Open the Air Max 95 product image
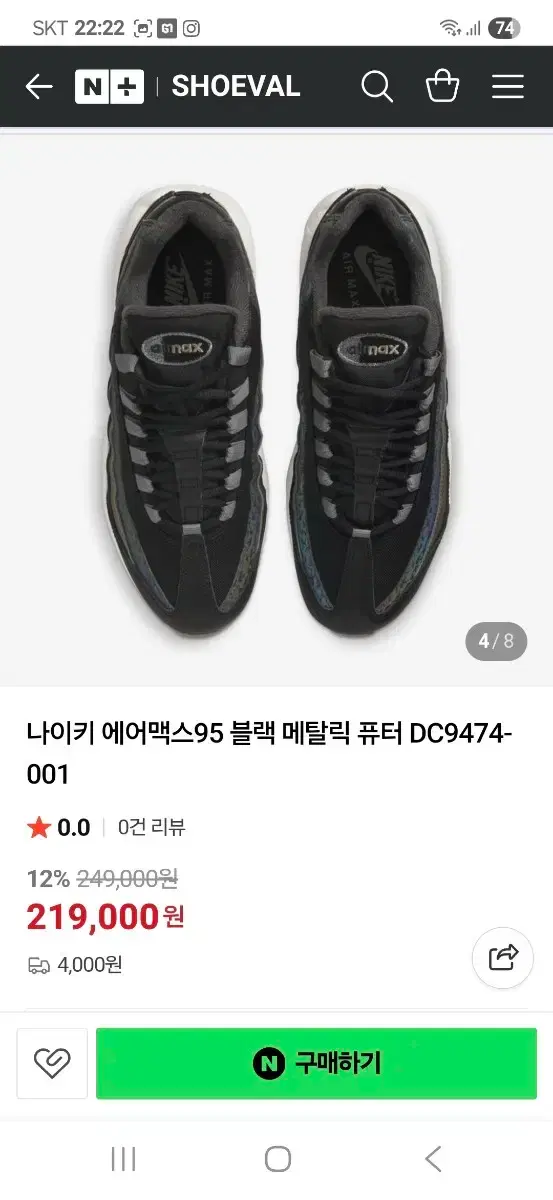The height and width of the screenshot is (1200, 553). [x=276, y=407]
